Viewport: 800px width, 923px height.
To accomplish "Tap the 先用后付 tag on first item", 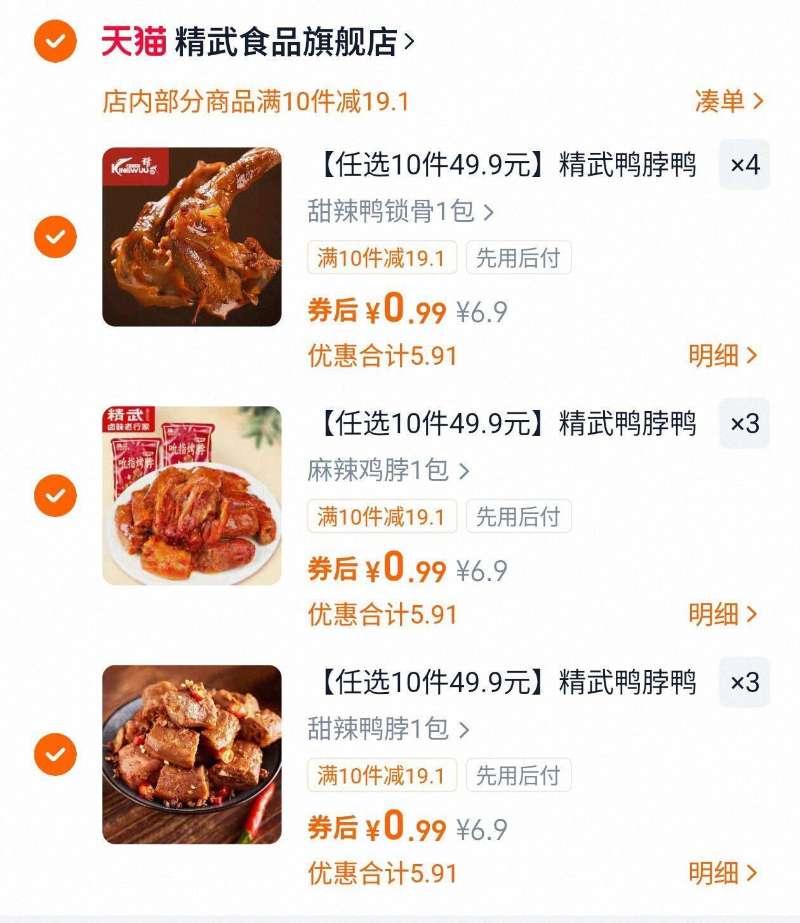I will [519, 259].
